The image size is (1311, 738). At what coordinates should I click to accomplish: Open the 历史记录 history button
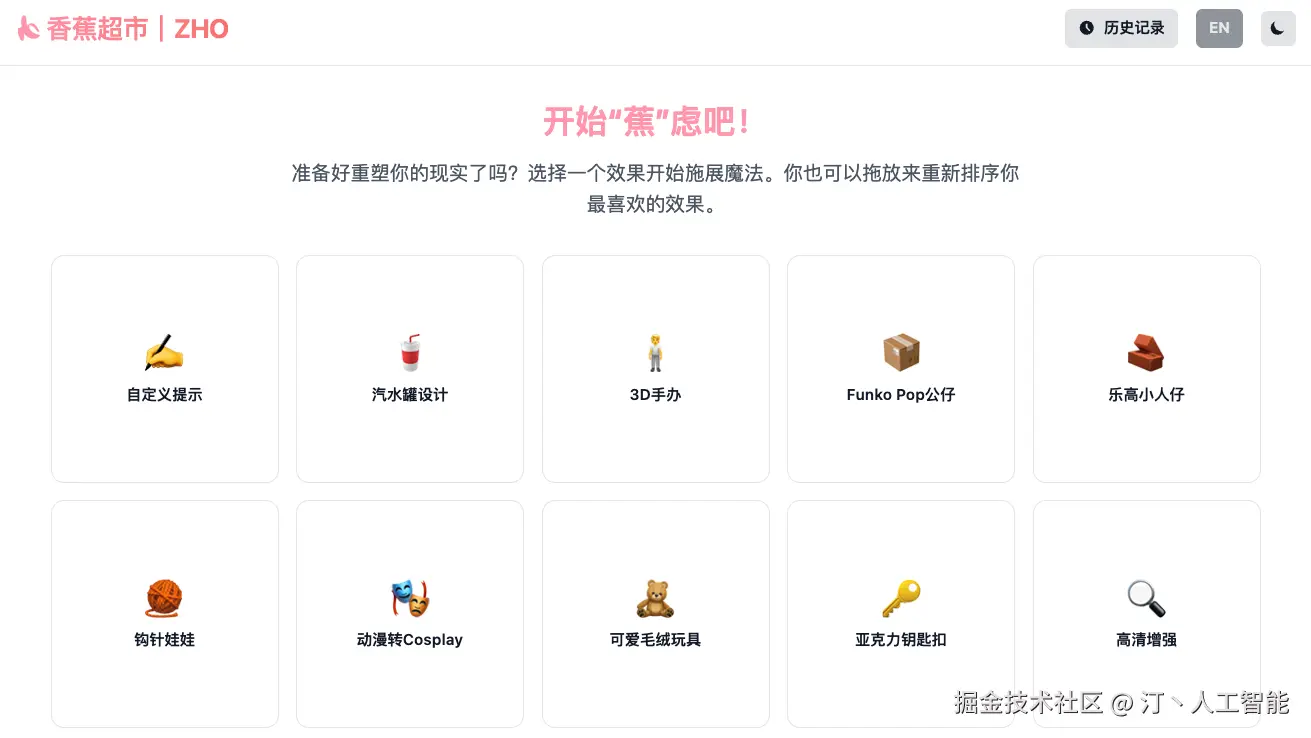[1121, 28]
